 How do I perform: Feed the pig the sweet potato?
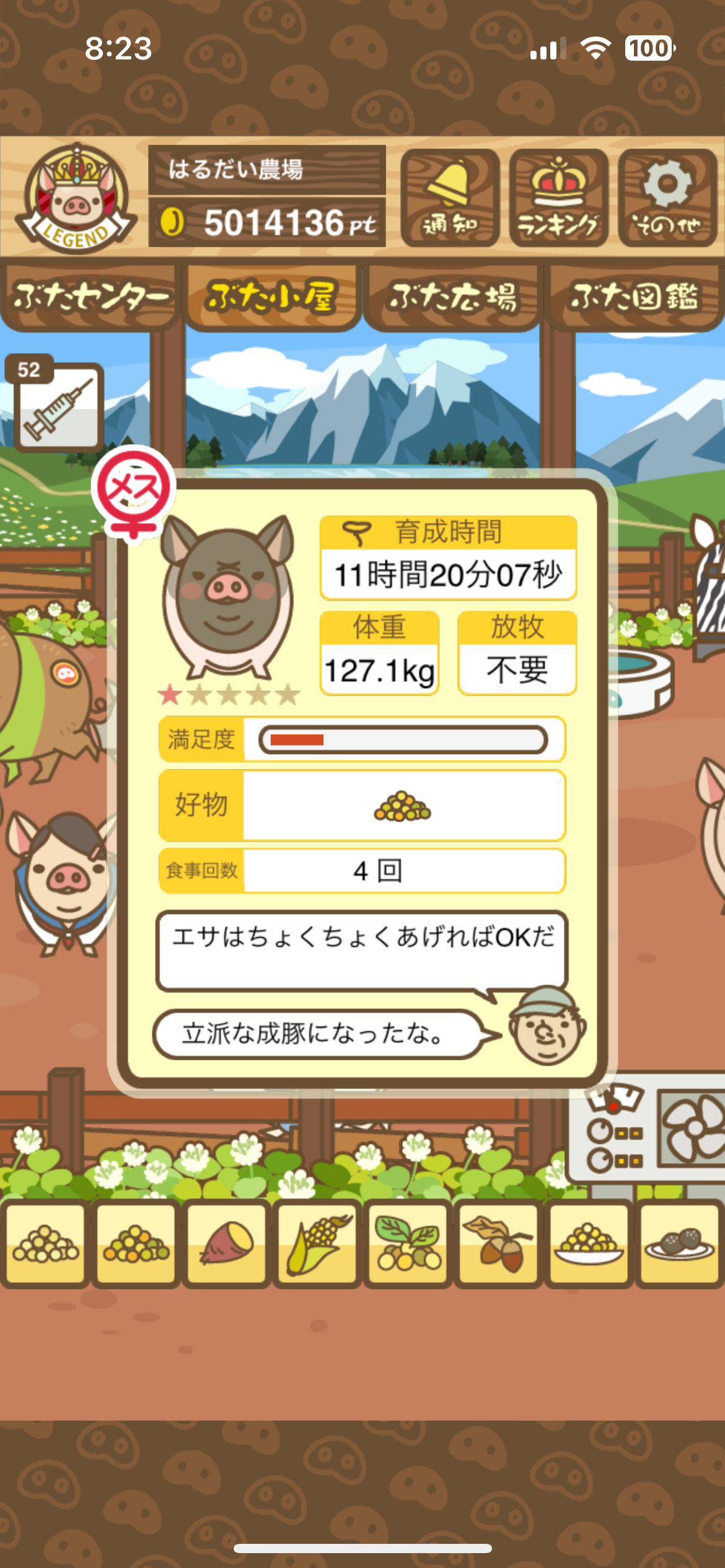[227, 1242]
